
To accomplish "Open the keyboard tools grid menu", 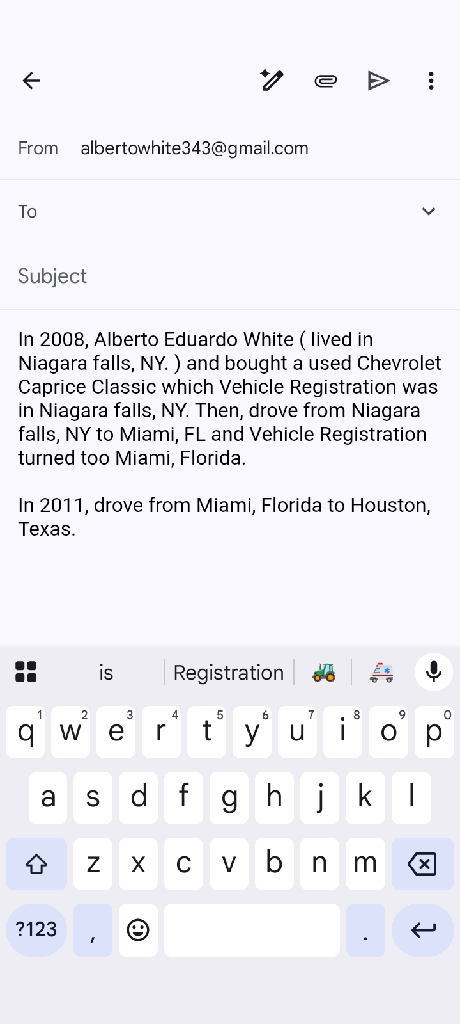I will [25, 672].
